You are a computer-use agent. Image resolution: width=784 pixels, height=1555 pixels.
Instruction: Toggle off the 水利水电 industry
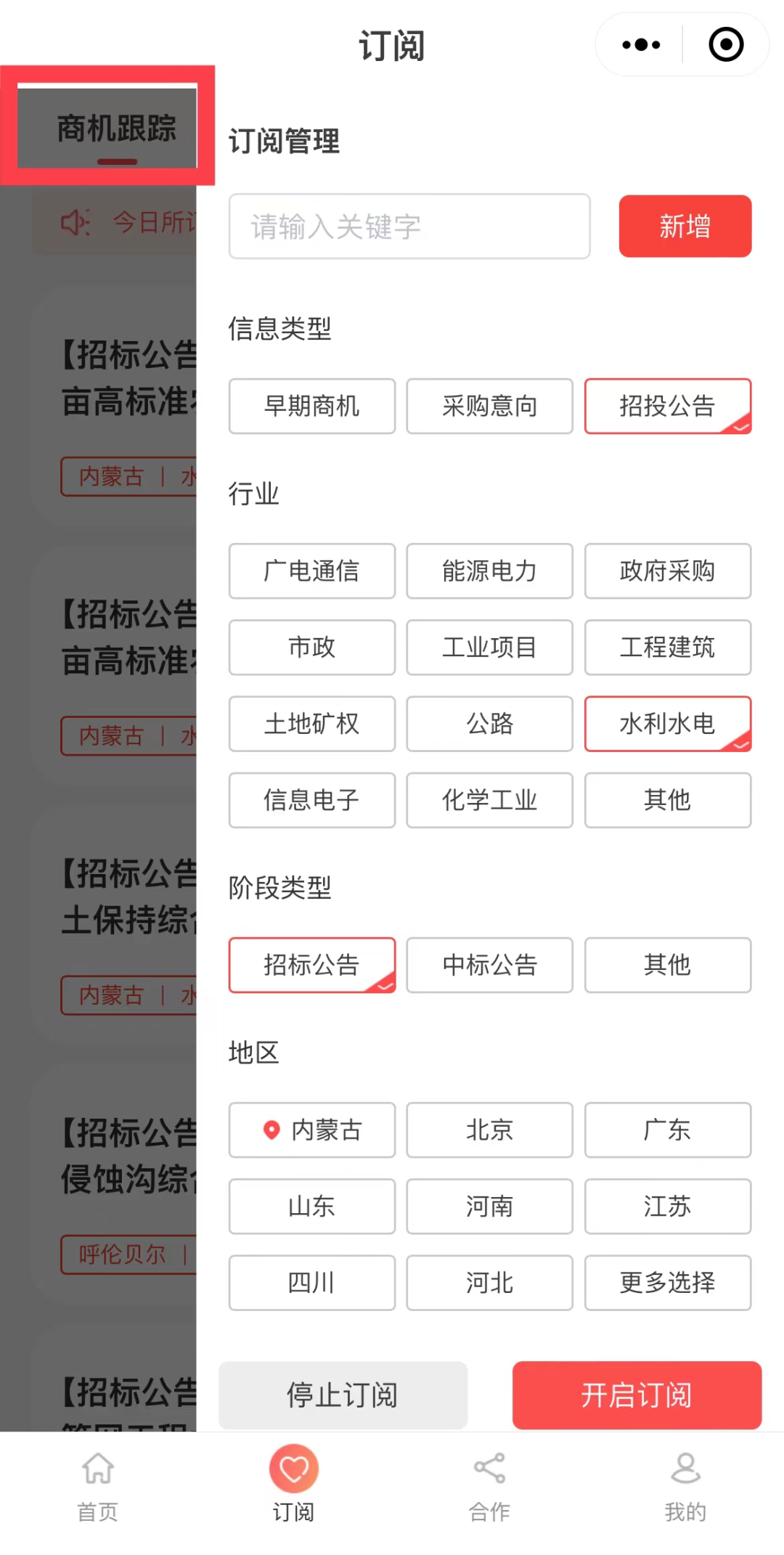click(667, 724)
